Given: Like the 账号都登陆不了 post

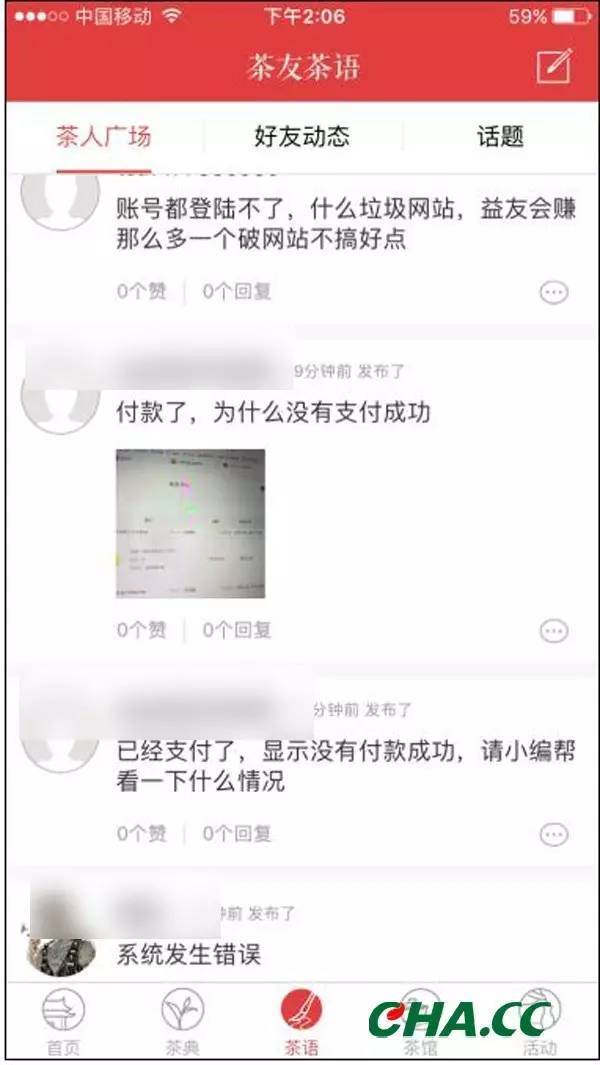Looking at the screenshot, I should [x=142, y=292].
